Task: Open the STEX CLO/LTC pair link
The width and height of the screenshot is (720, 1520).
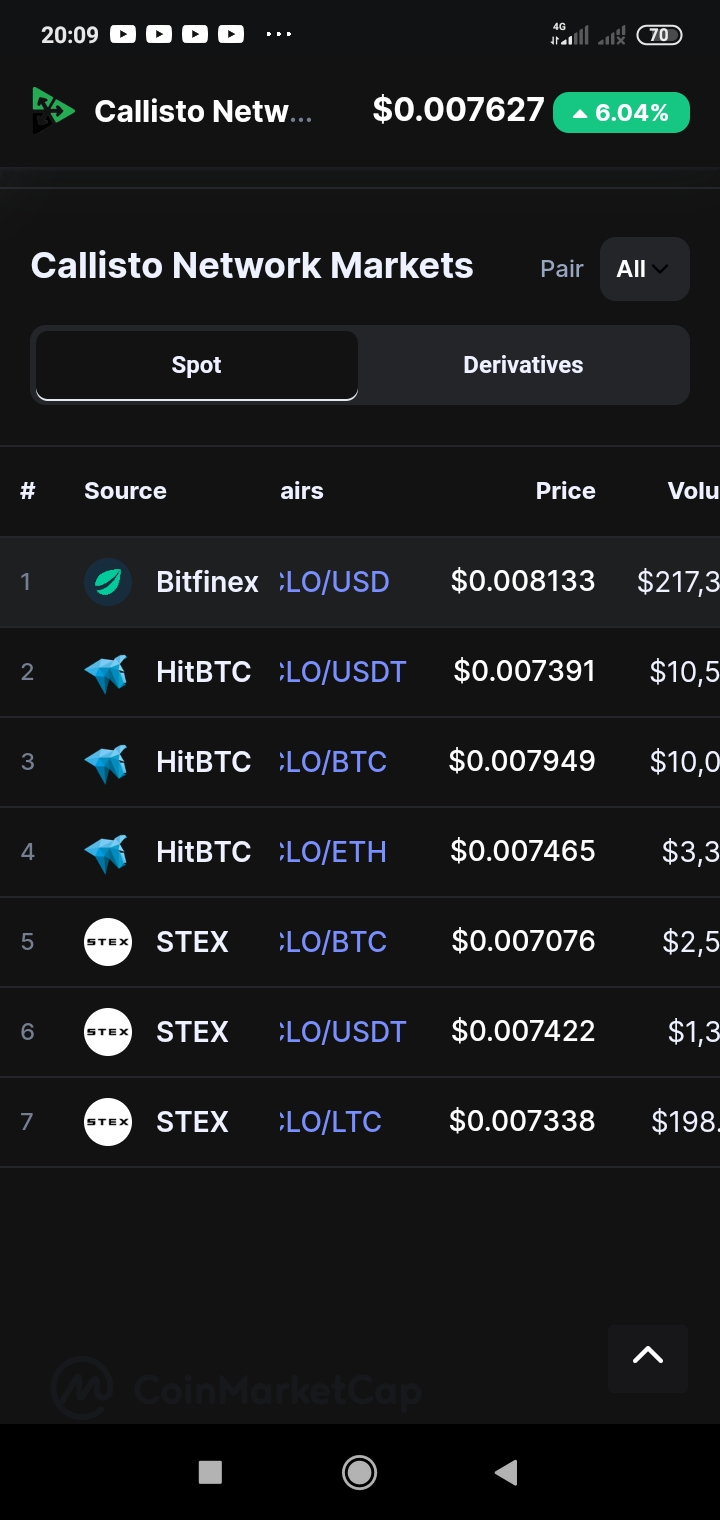Action: click(331, 1122)
